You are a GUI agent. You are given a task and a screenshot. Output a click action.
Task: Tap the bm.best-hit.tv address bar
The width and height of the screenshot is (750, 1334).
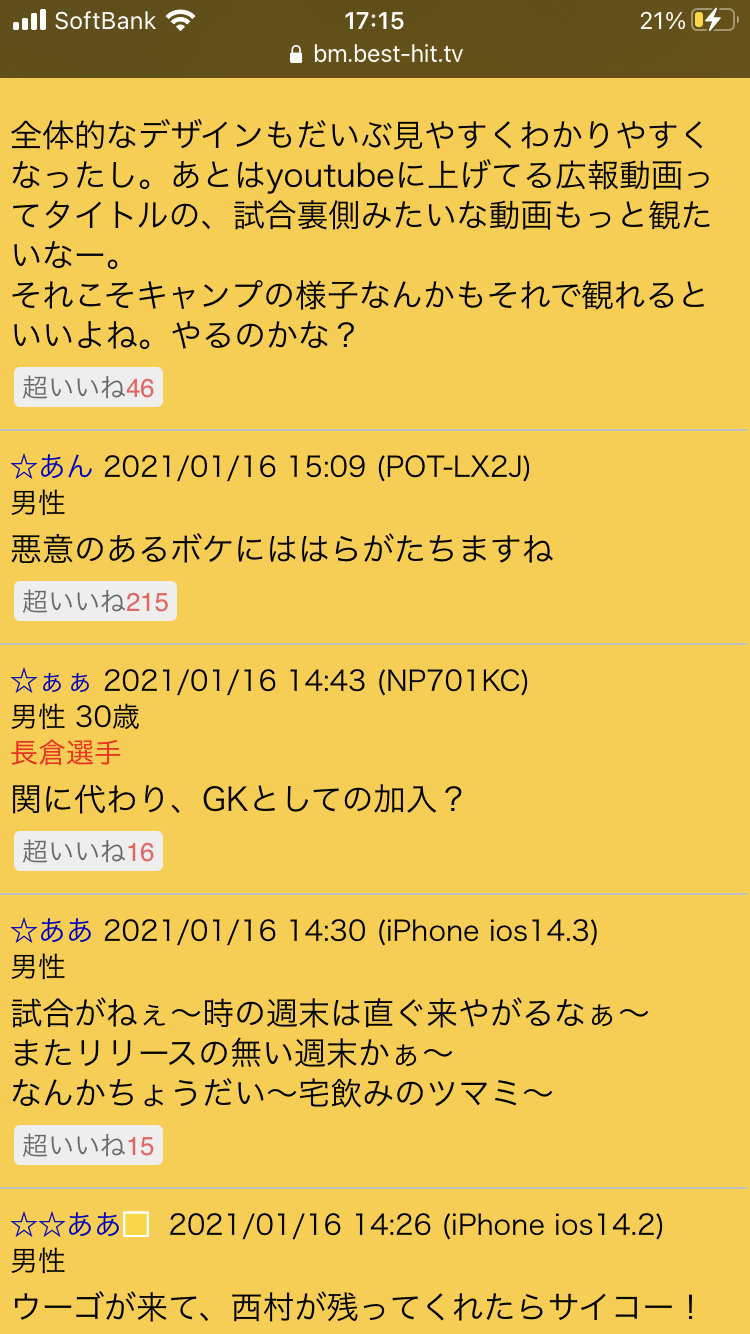(375, 54)
